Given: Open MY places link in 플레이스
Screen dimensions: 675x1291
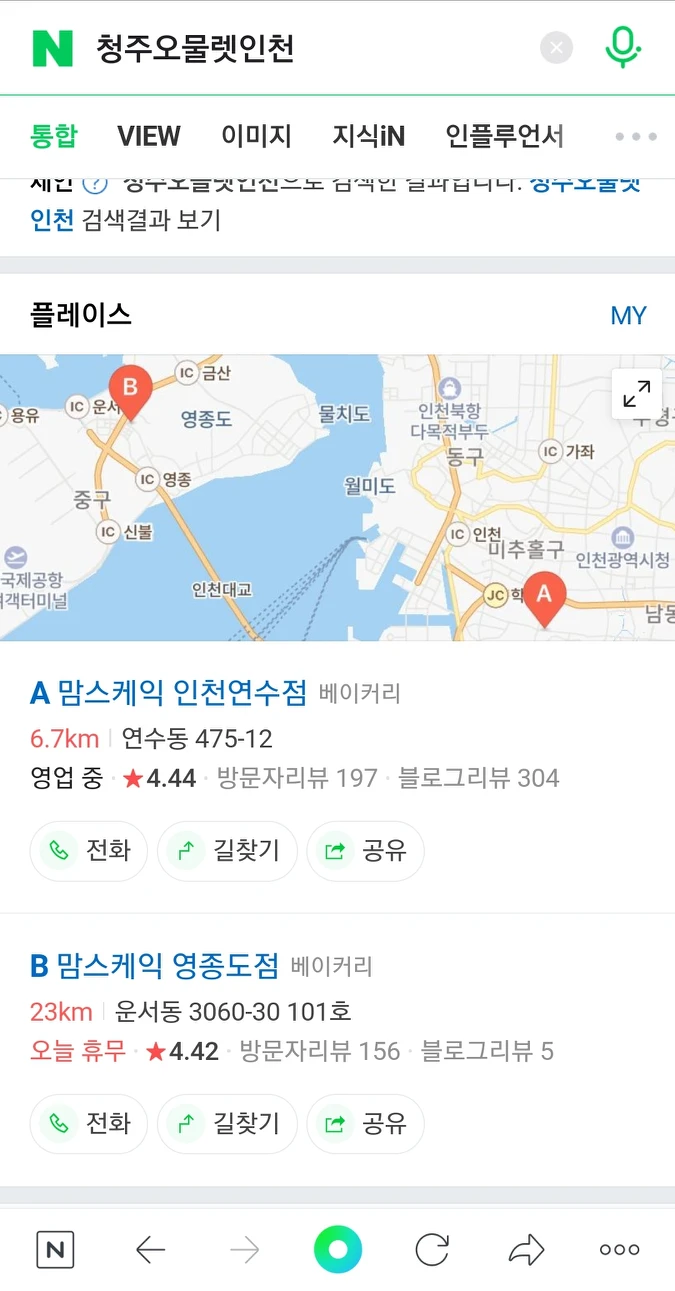Looking at the screenshot, I should coord(628,316).
